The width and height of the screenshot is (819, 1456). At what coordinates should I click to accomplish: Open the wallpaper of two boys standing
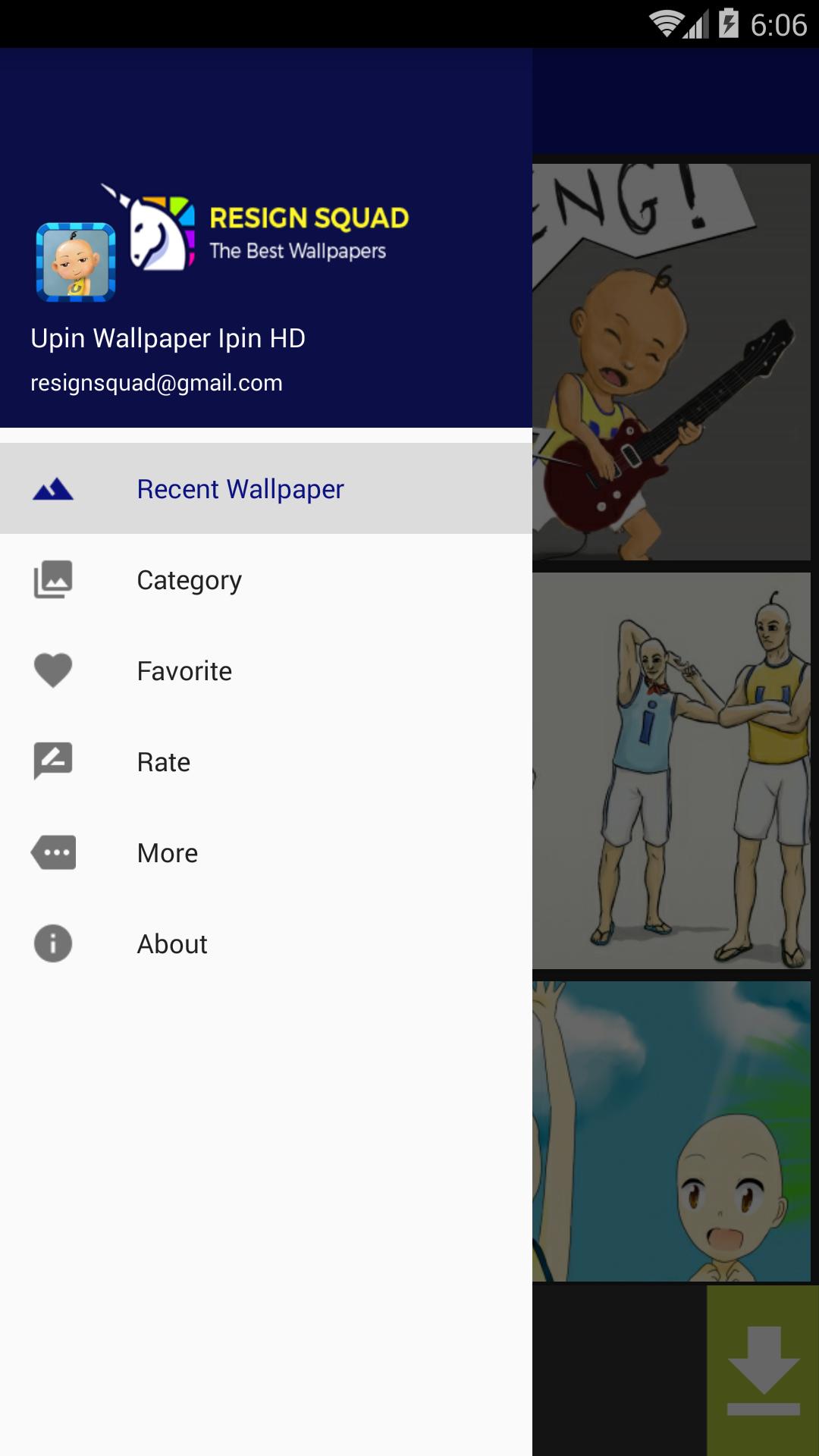[x=671, y=770]
